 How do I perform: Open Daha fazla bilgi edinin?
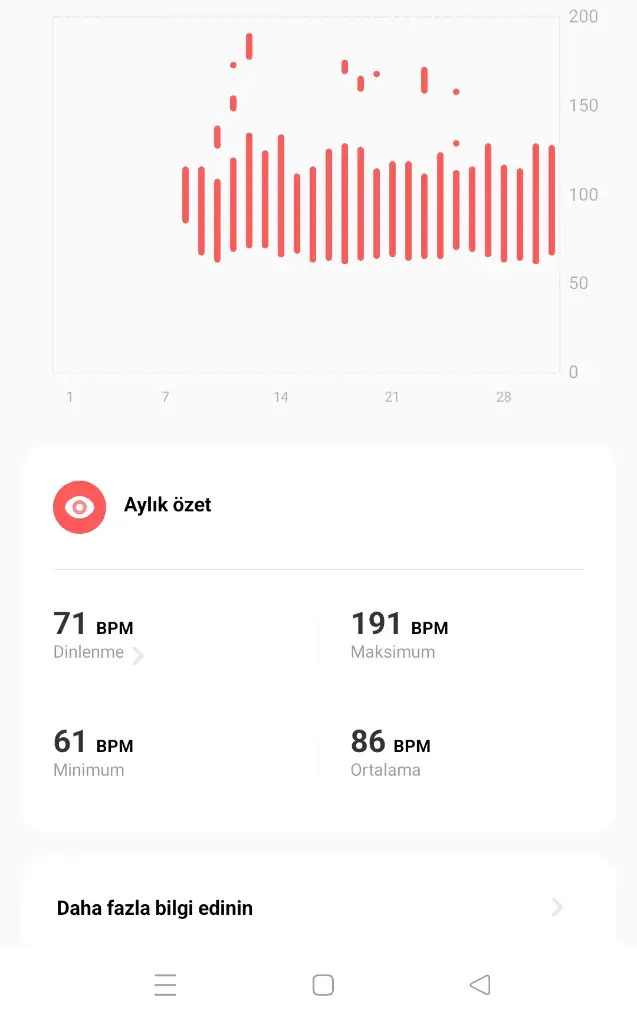[310, 908]
